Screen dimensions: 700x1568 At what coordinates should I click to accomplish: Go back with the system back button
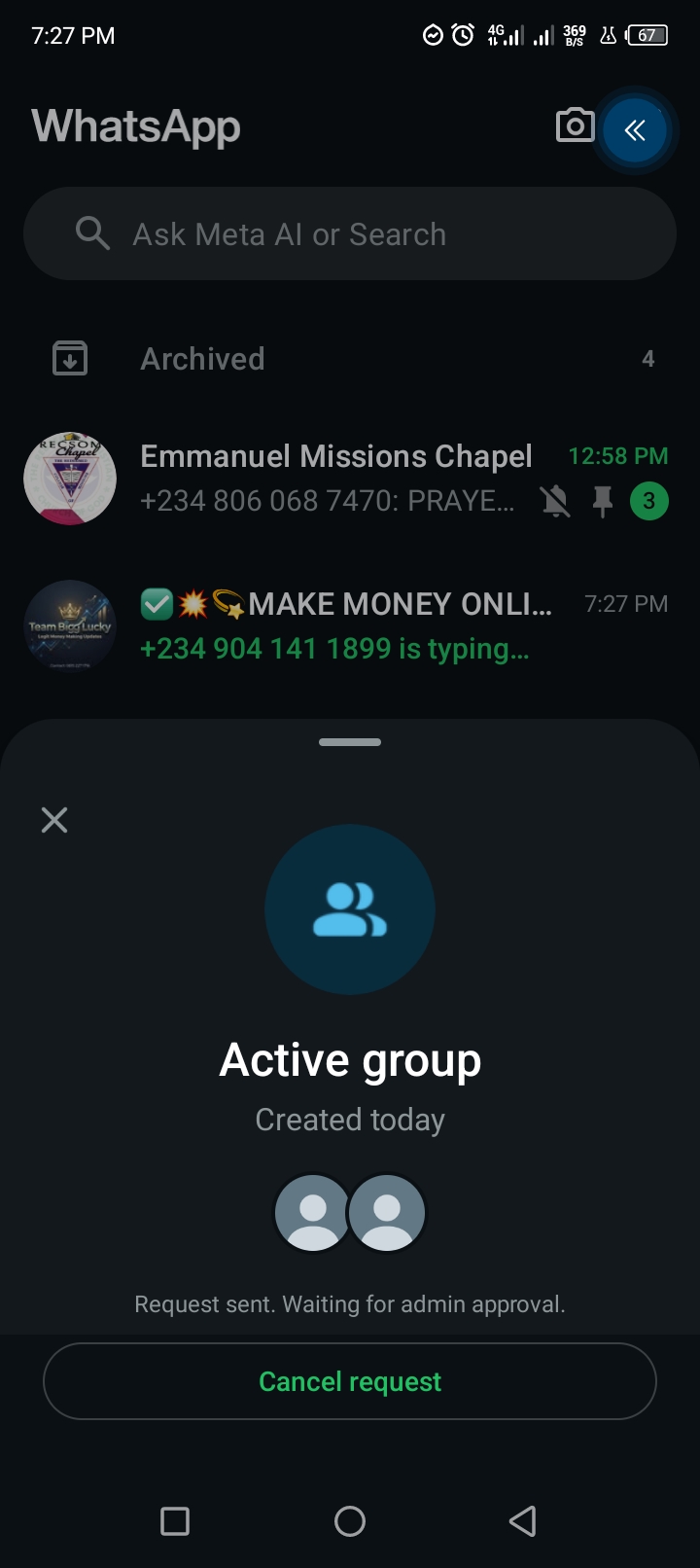tap(523, 1520)
